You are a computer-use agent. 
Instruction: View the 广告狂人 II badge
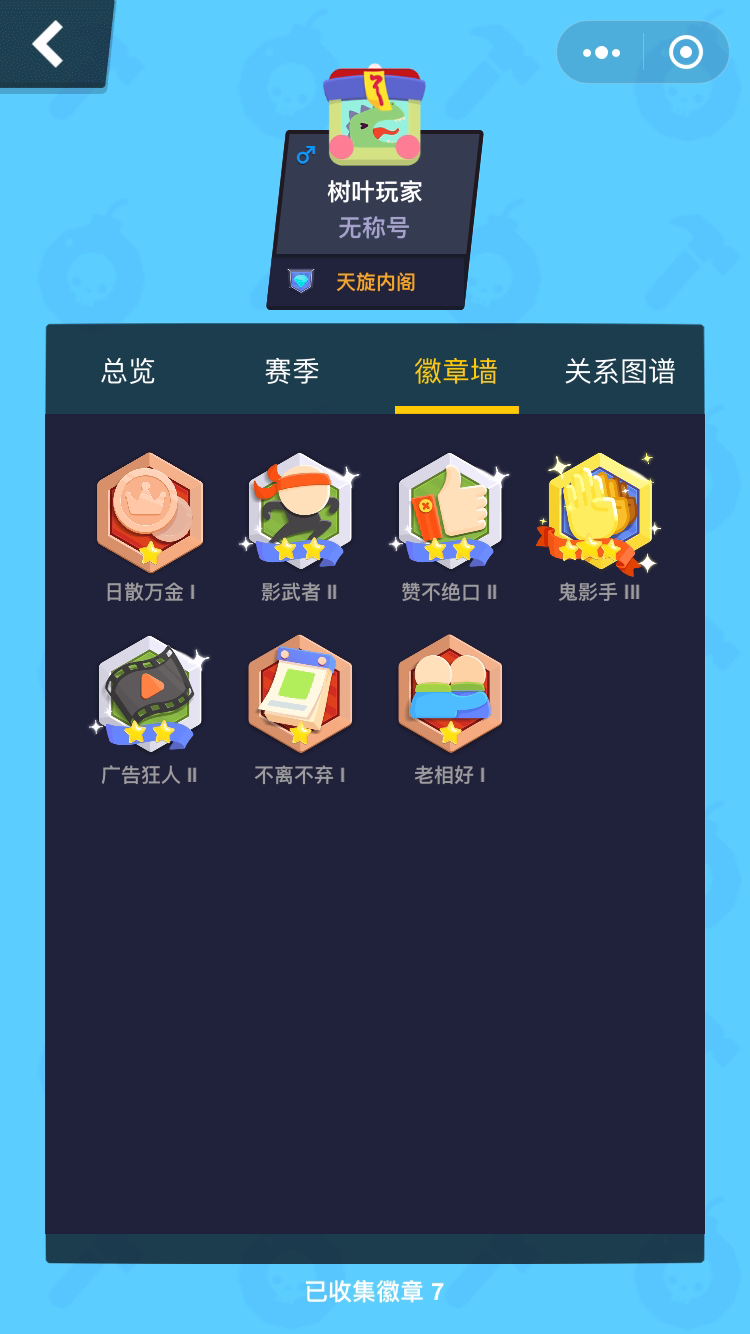coord(150,694)
